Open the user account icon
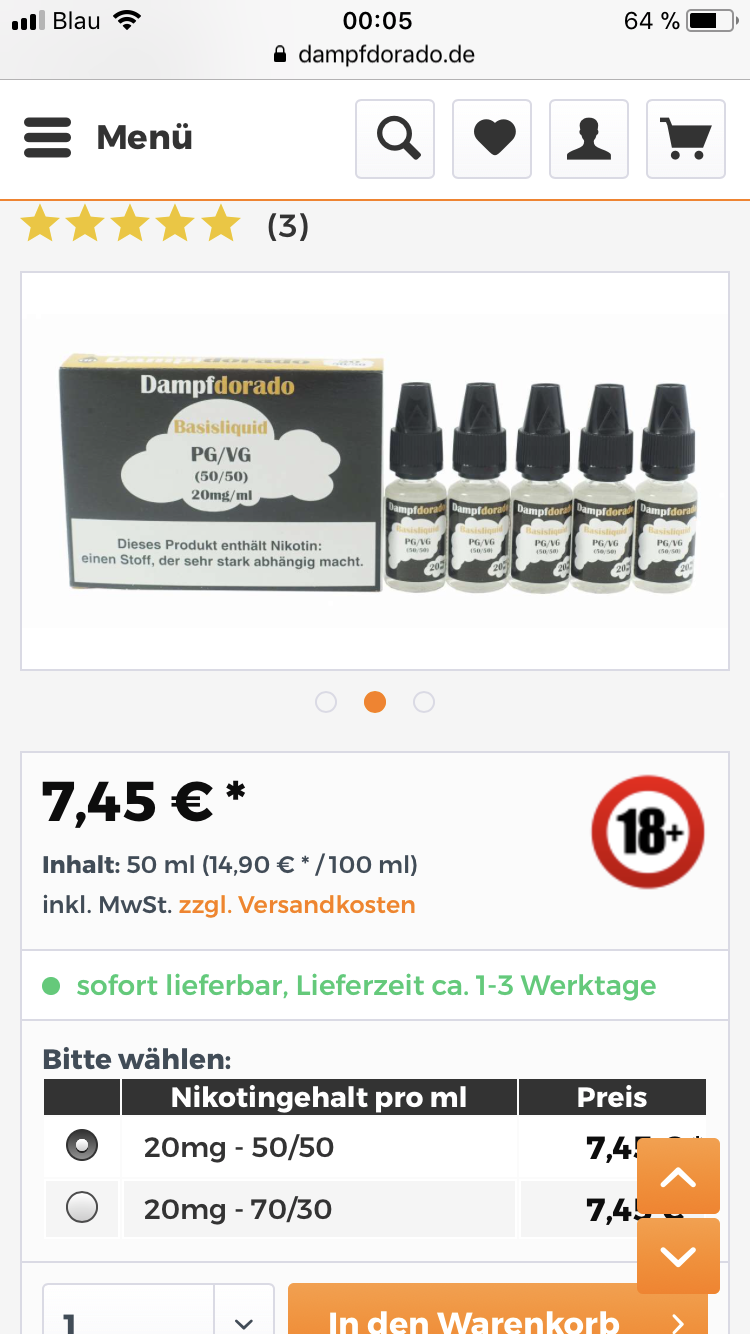This screenshot has height=1334, width=750. coord(589,139)
